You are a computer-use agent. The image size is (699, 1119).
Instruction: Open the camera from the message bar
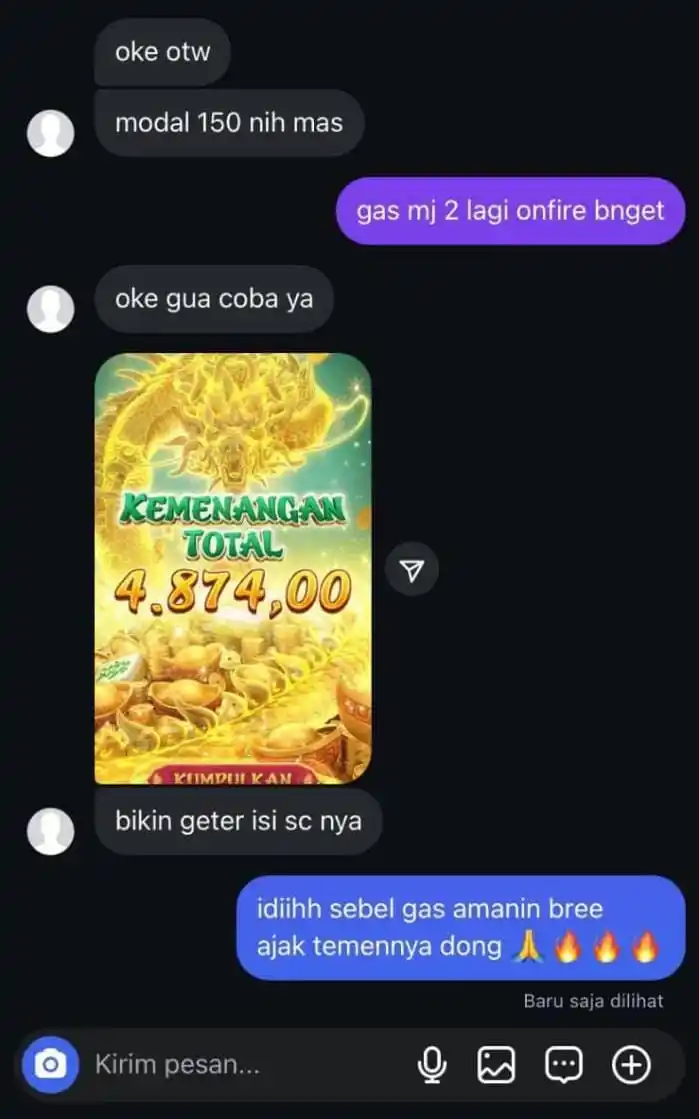50,1065
